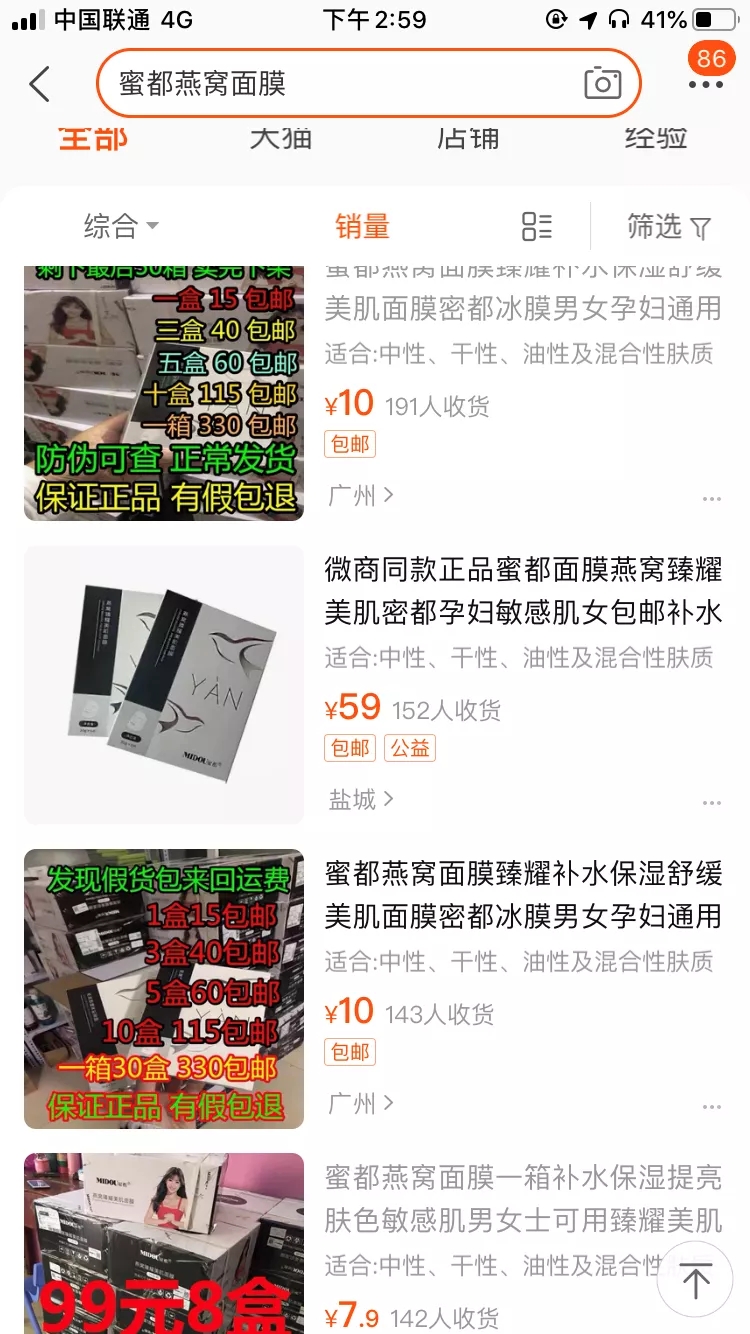Sort results by 销量

tap(362, 227)
